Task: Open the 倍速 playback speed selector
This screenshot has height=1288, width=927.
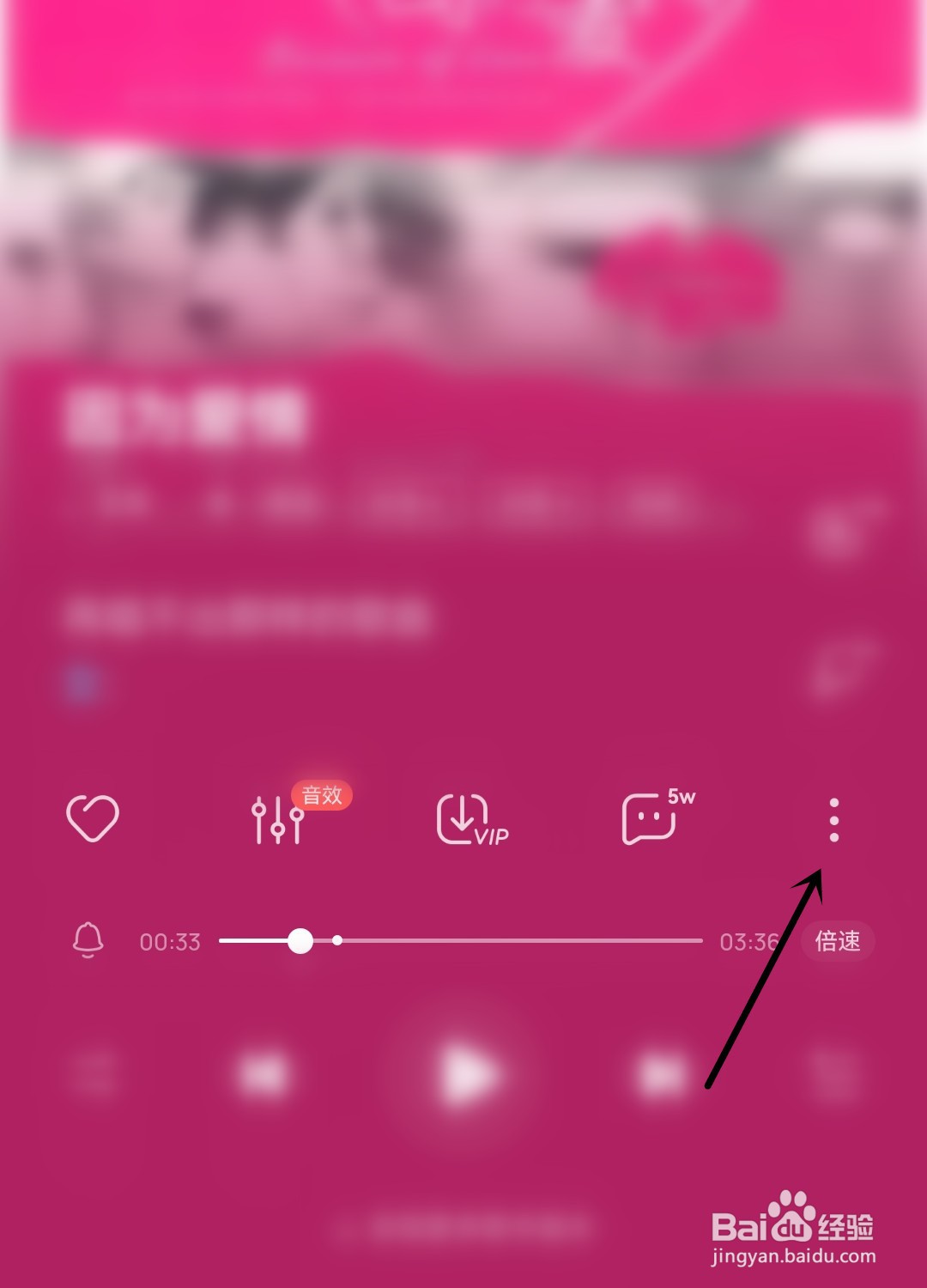Action: point(835,940)
